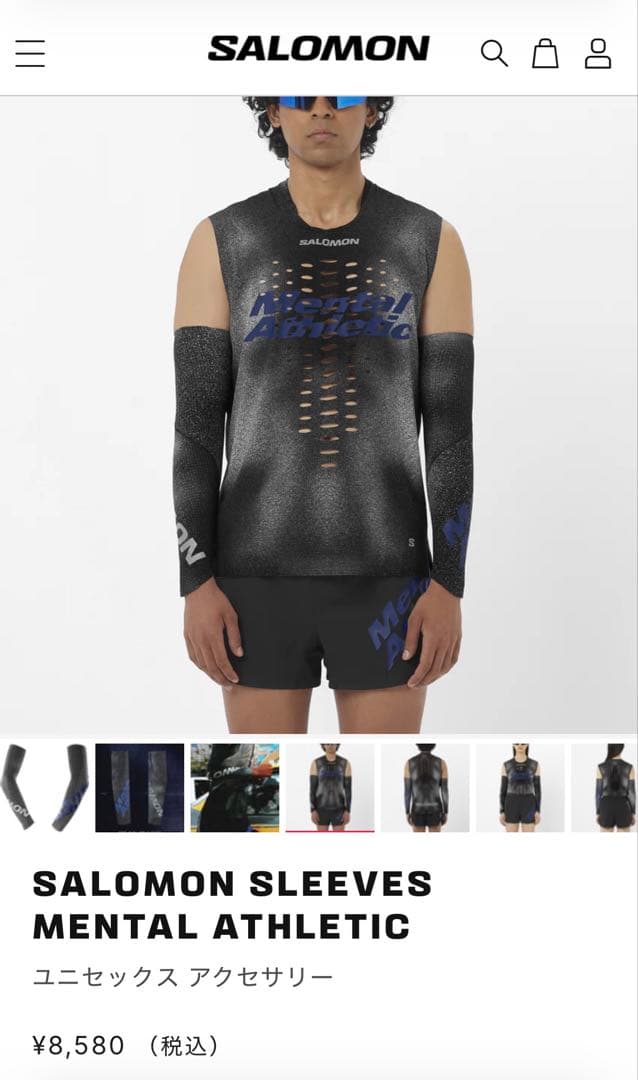Screen dimensions: 638x1080
Task: Select the colorful street photo thumbnail
Action: point(235,787)
